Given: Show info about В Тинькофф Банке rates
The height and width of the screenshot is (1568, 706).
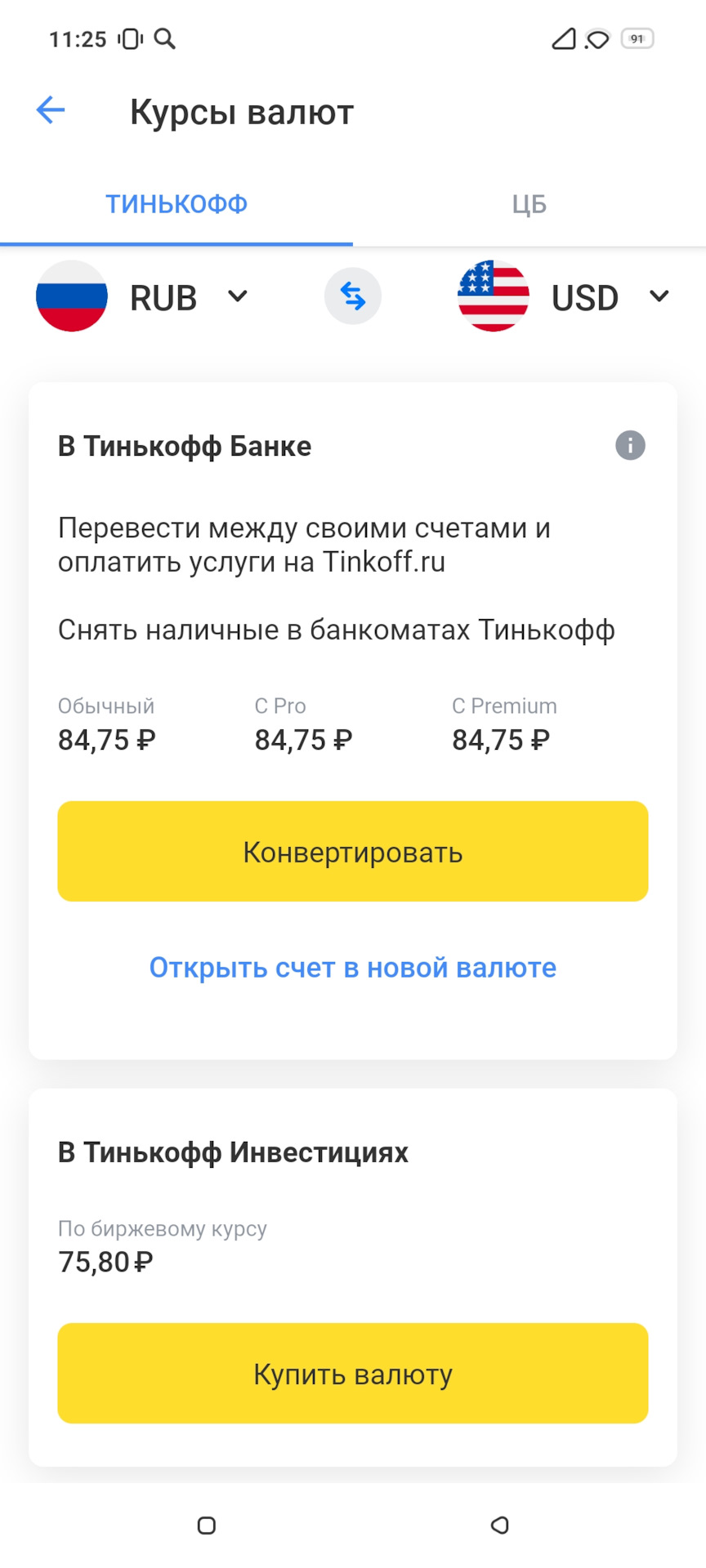Looking at the screenshot, I should point(630,446).
